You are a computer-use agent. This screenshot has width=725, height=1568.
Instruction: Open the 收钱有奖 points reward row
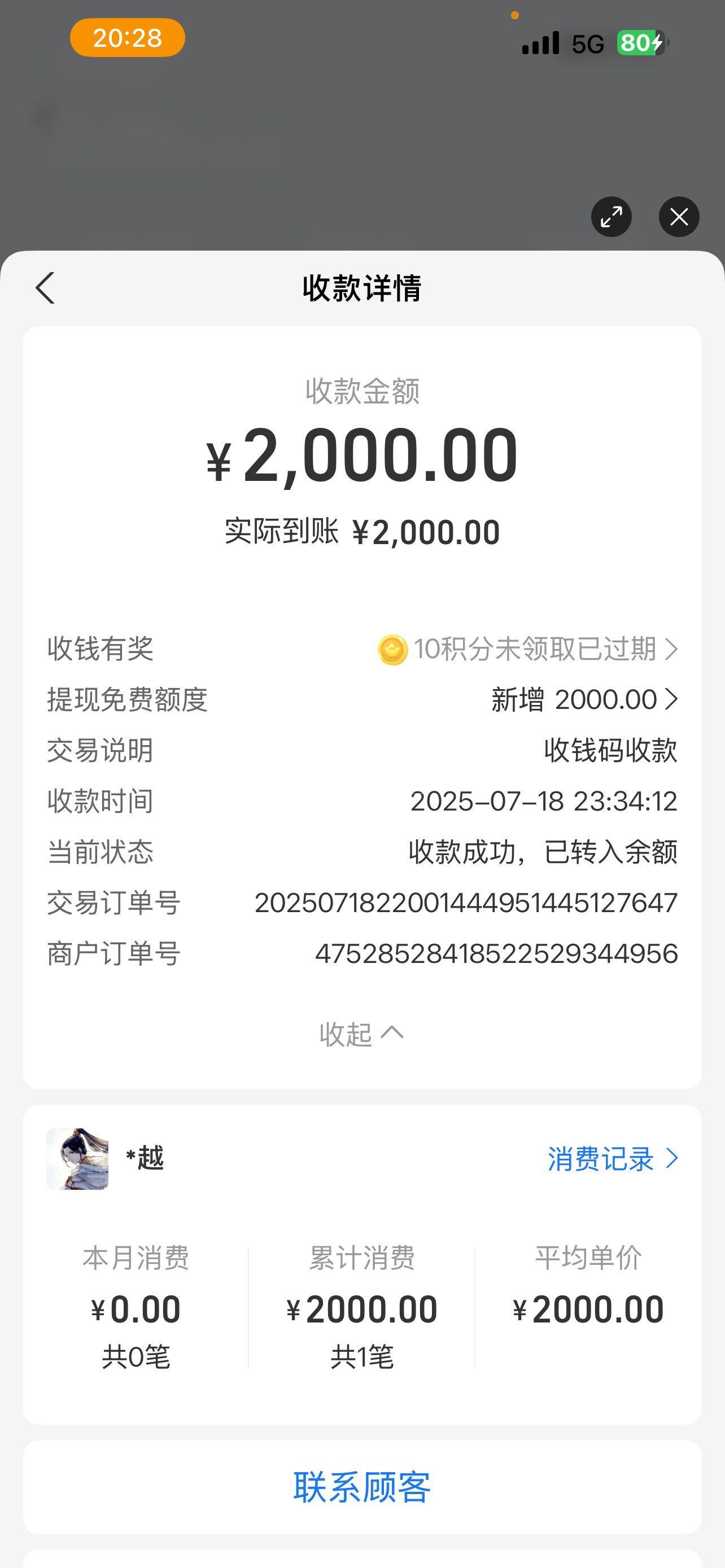(x=527, y=649)
